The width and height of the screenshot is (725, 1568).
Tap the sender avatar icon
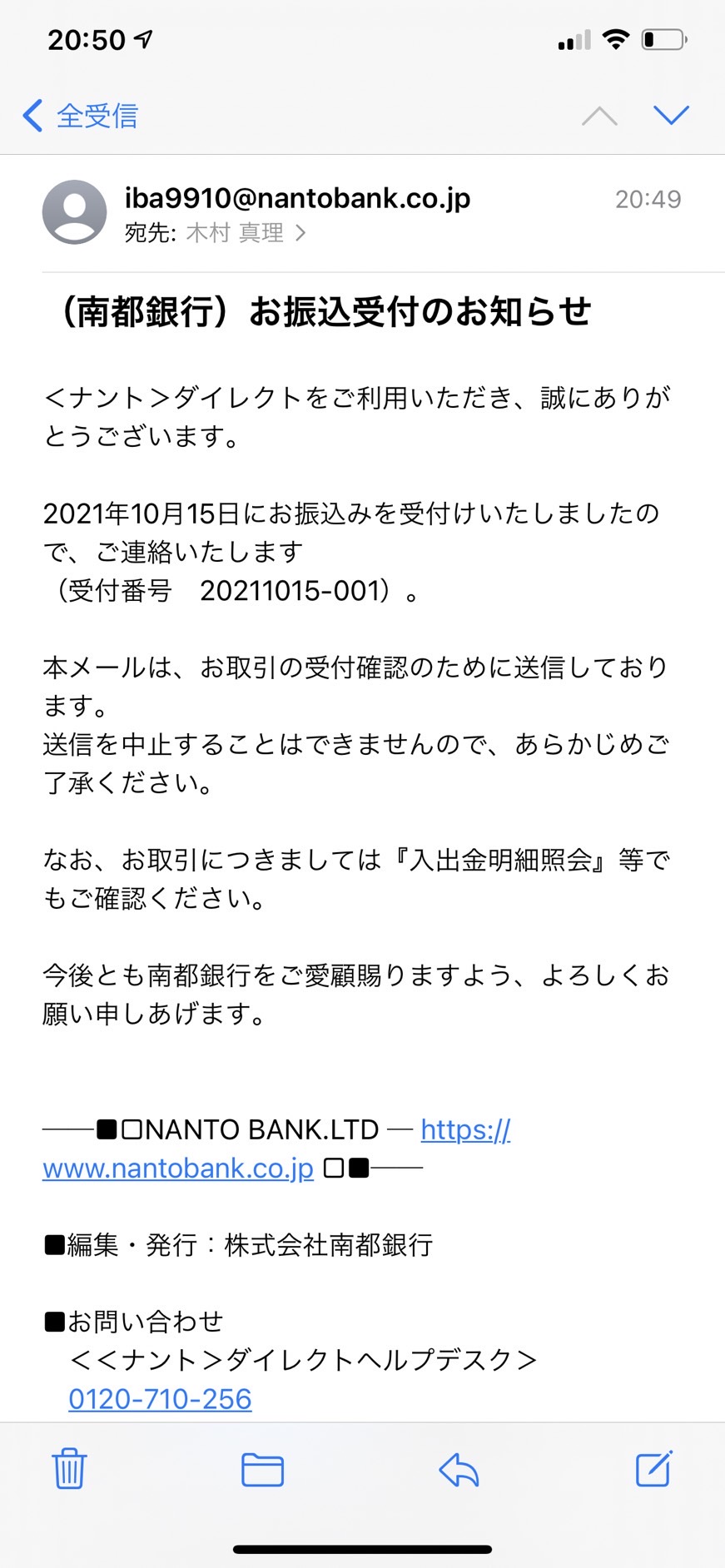point(75,212)
